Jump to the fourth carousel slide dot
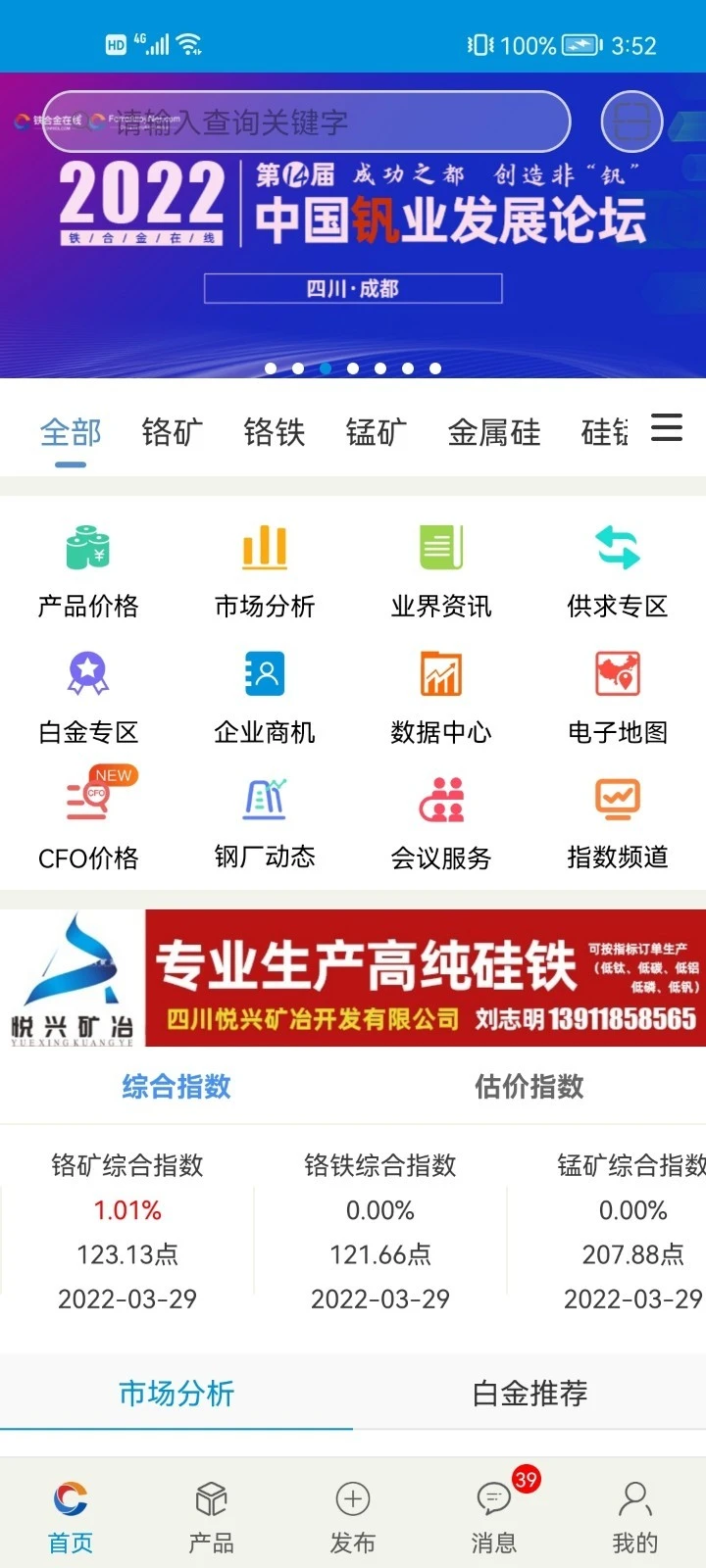 coord(352,368)
